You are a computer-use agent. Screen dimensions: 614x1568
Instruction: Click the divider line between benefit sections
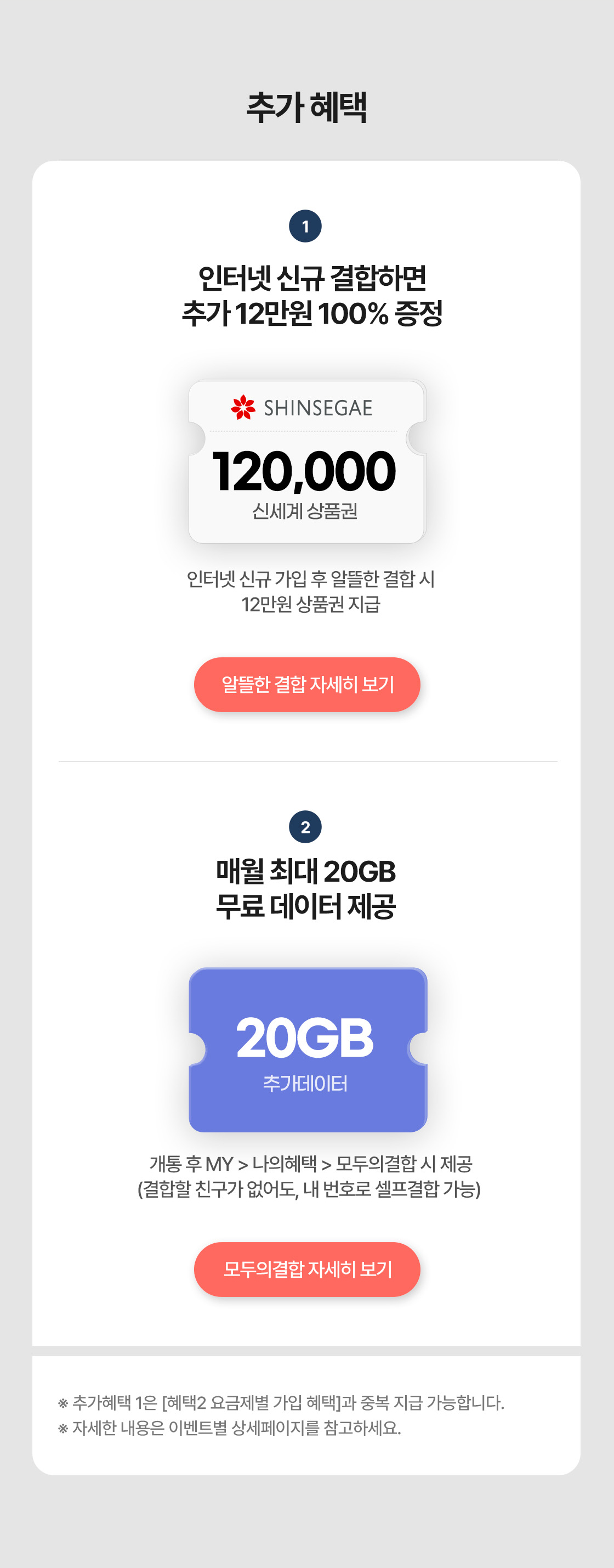pyautogui.click(x=306, y=761)
